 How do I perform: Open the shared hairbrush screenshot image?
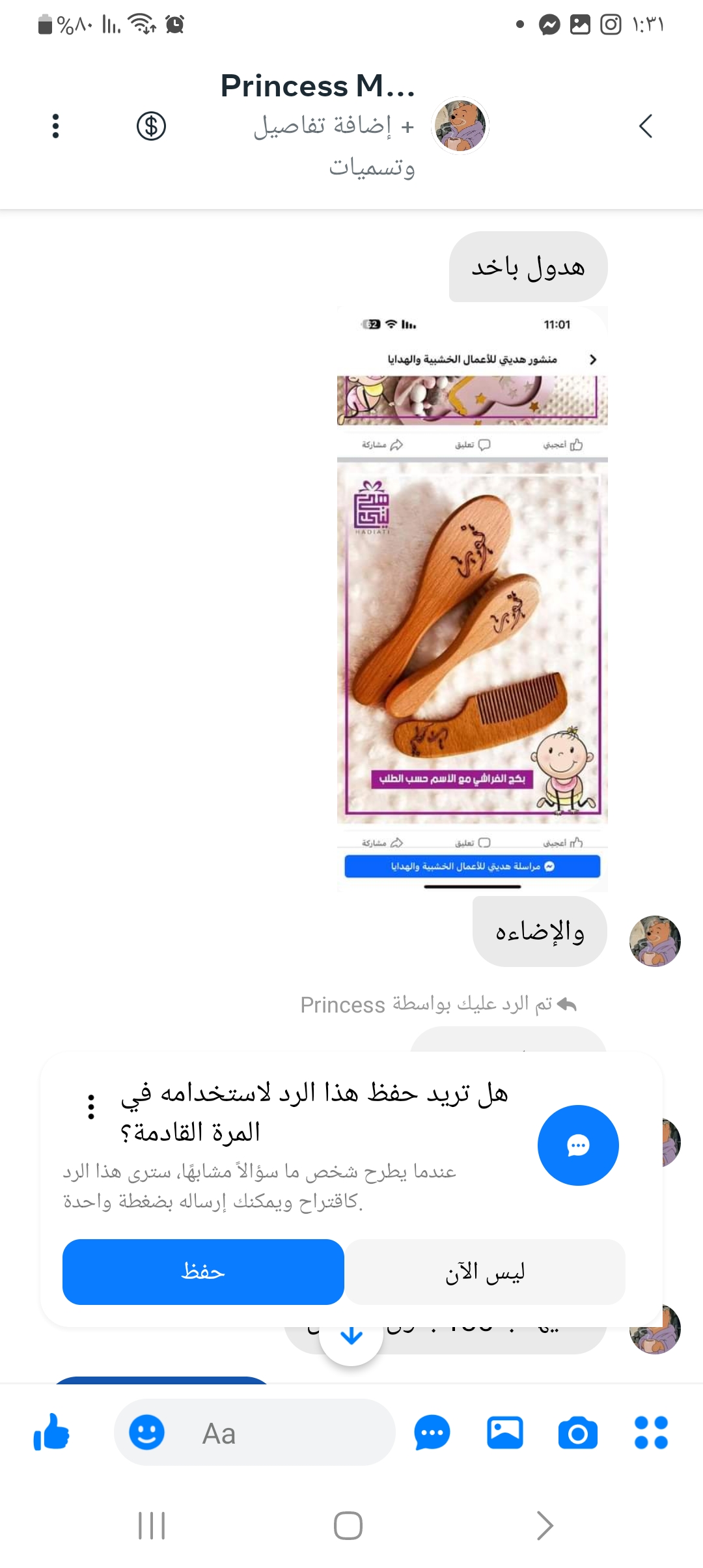(x=472, y=599)
